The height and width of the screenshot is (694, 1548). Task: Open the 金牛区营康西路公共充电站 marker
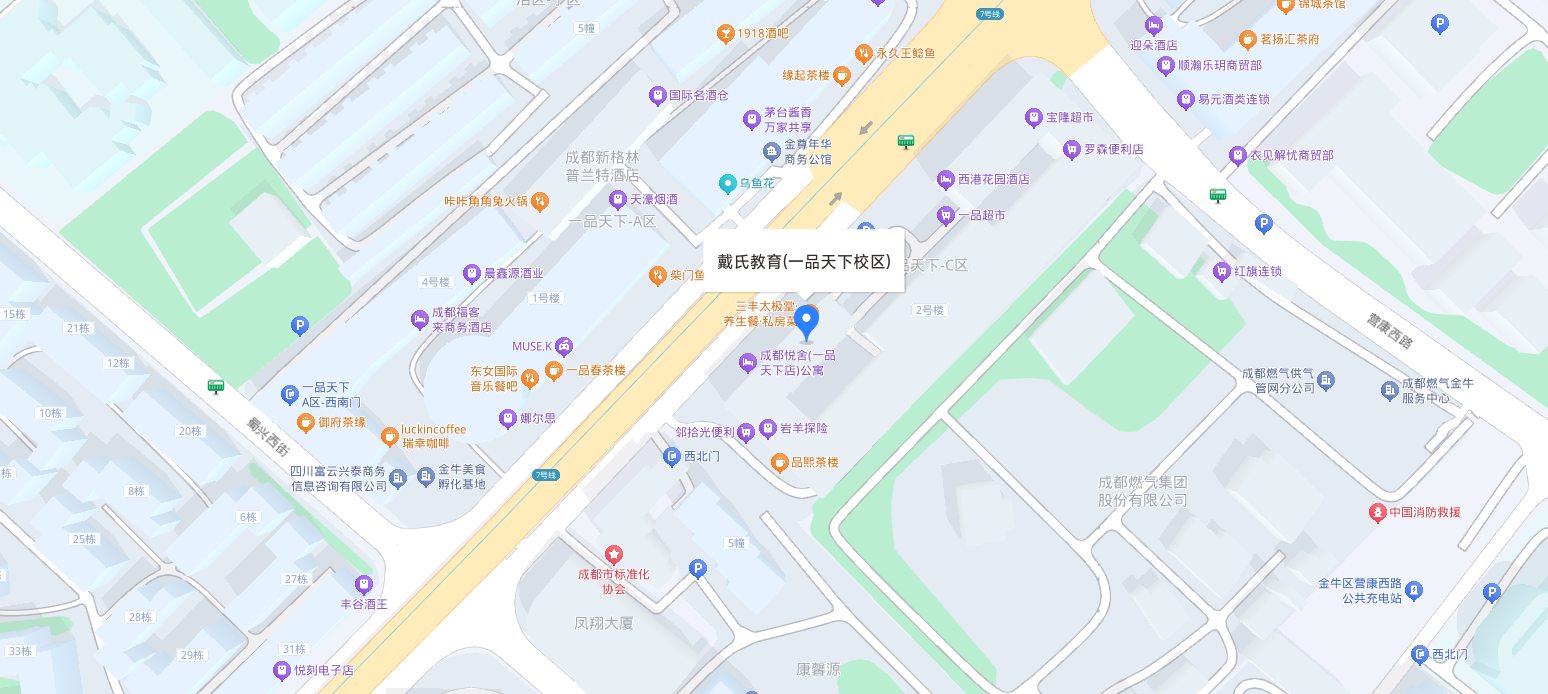click(x=1413, y=591)
